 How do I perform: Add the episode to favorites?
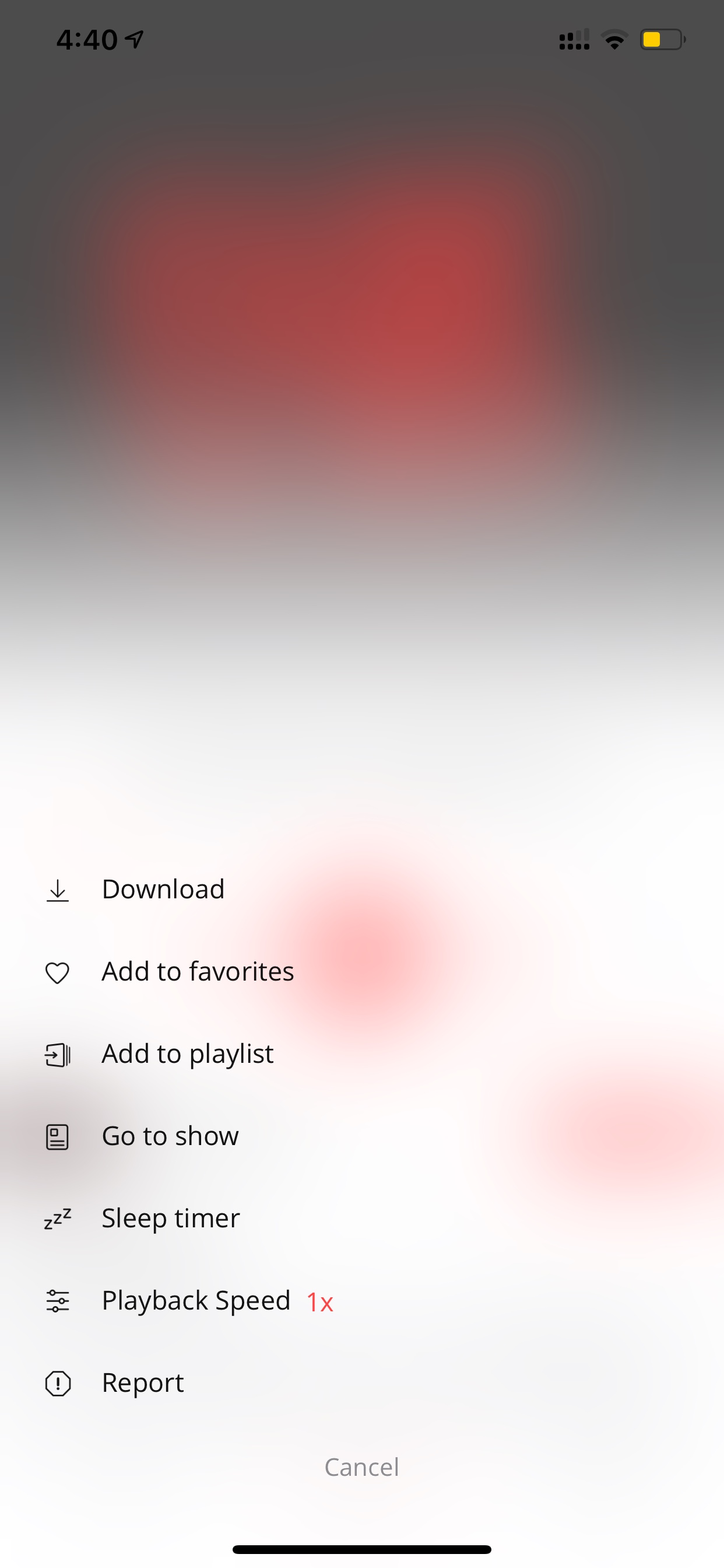(x=362, y=971)
